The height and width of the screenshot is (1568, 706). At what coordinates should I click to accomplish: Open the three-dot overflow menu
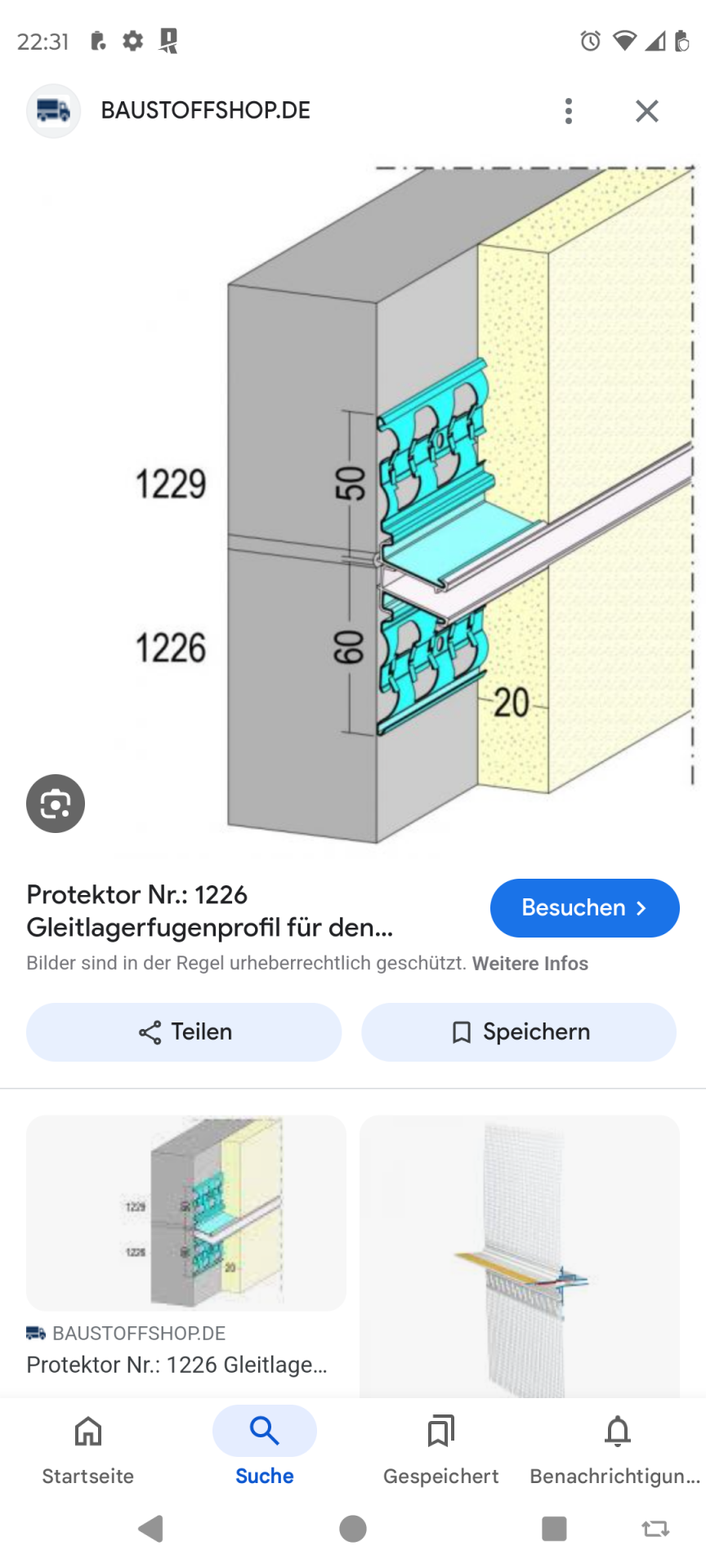tap(569, 111)
